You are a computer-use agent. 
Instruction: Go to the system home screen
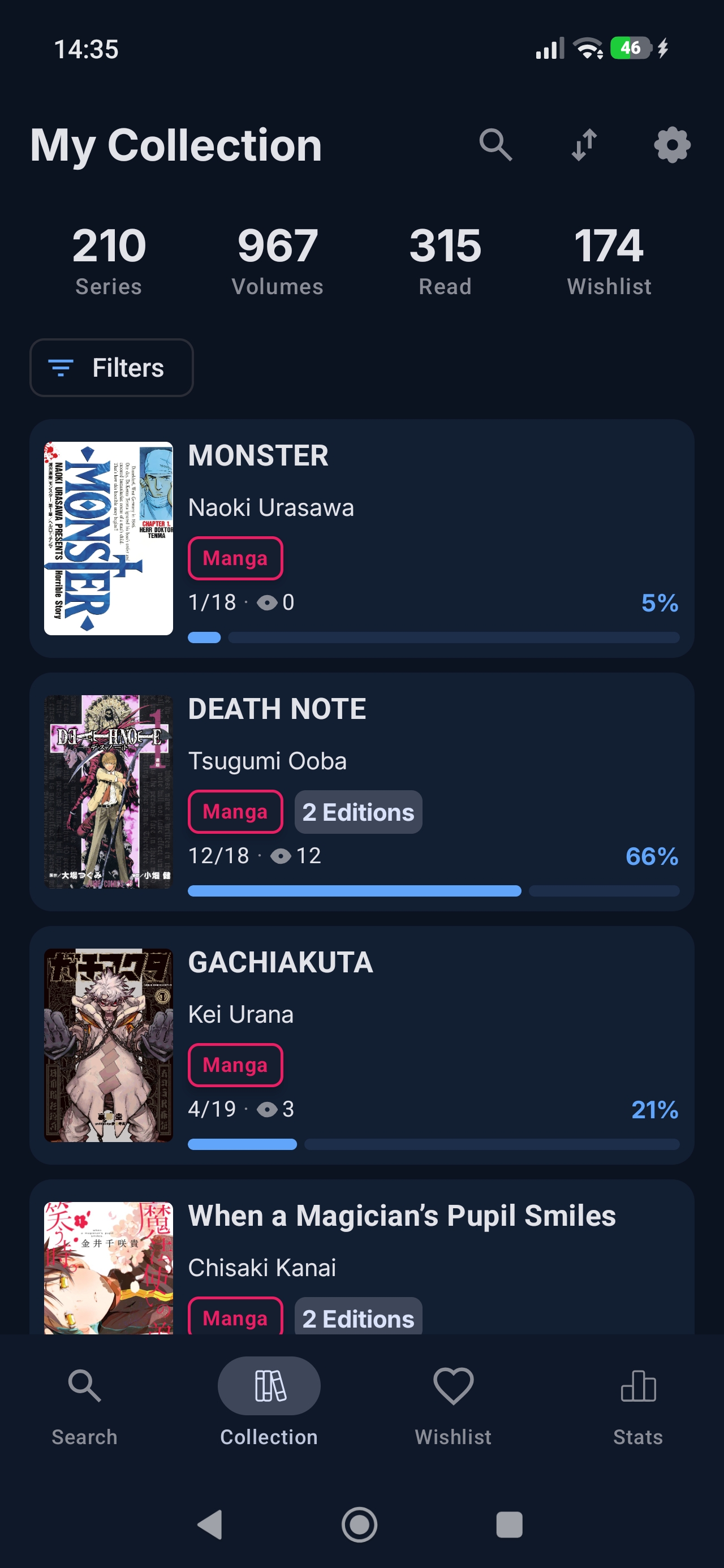click(359, 1525)
